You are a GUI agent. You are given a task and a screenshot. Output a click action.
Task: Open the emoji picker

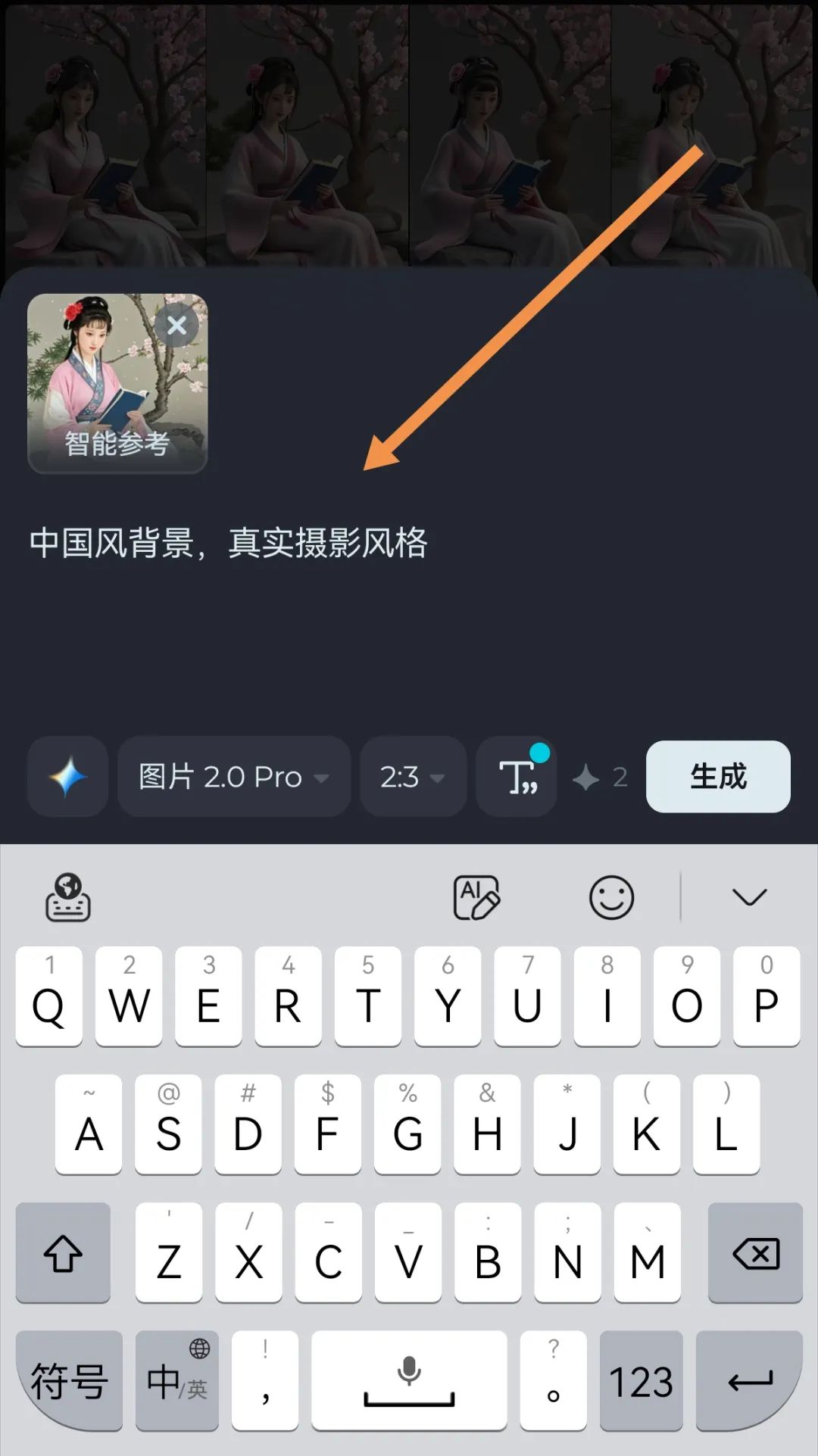pos(610,897)
